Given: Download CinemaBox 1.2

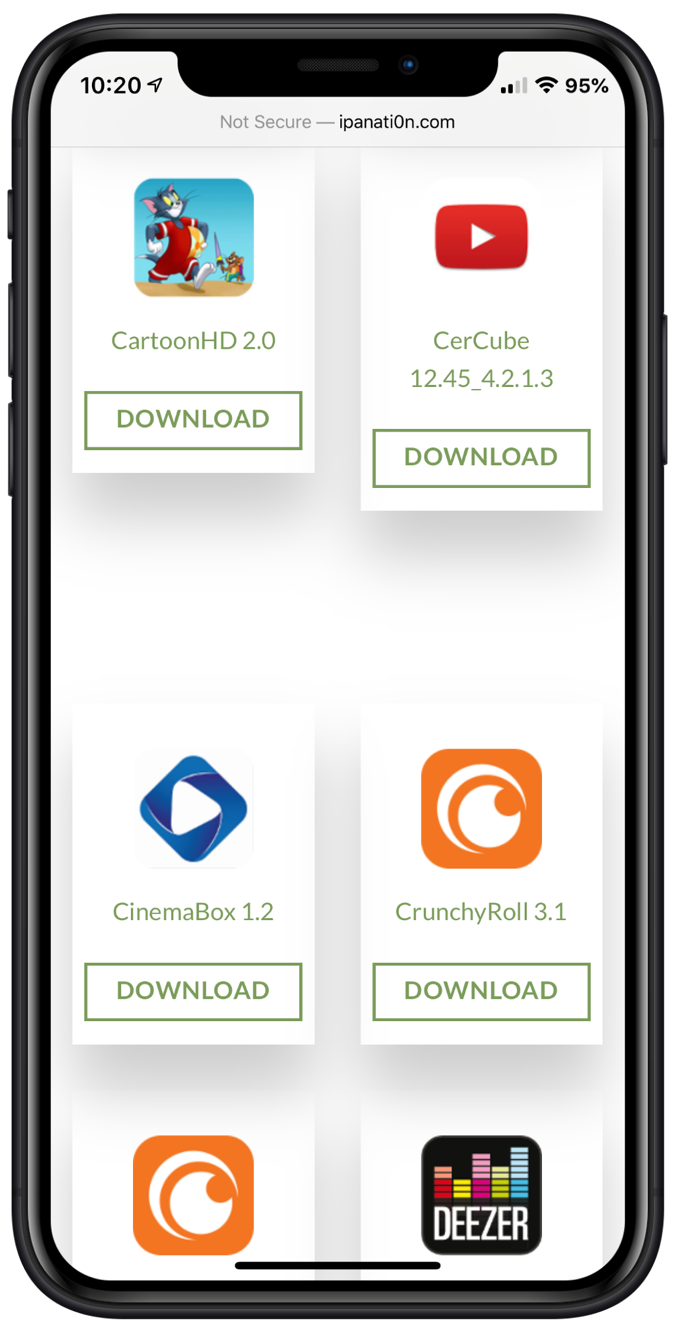Looking at the screenshot, I should point(193,991).
